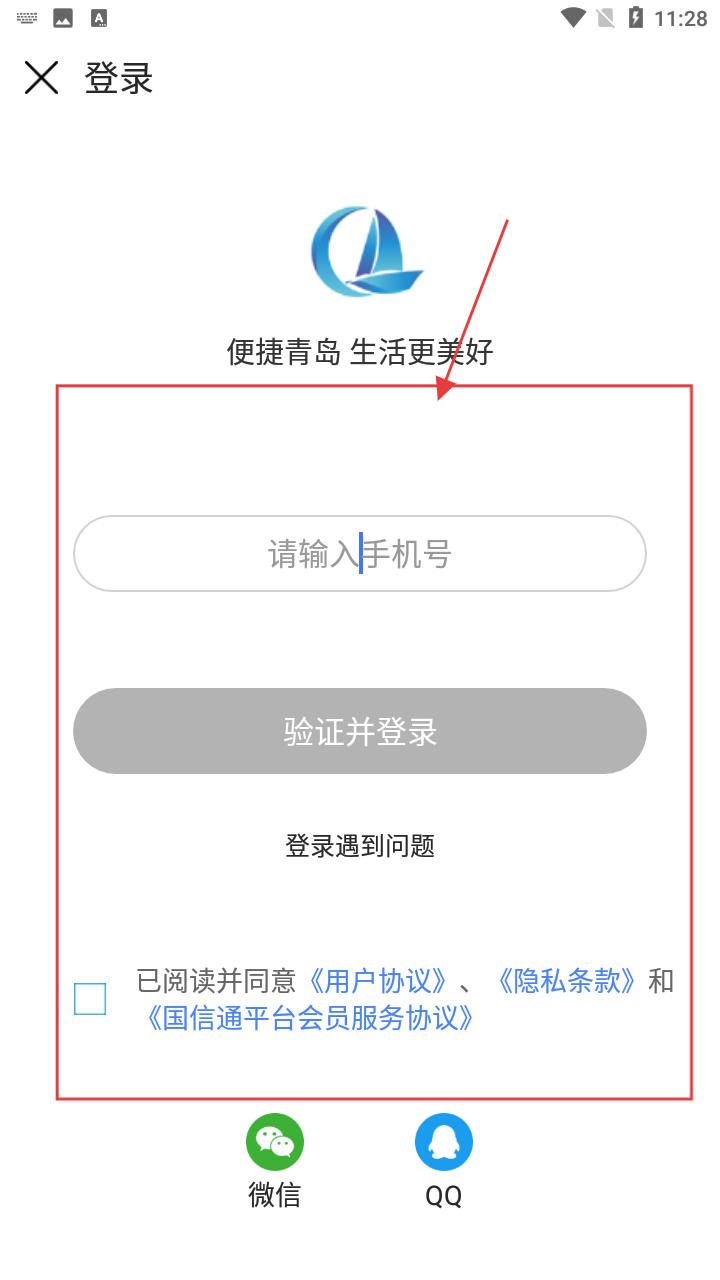Tap the phone number input field
The width and height of the screenshot is (720, 1280).
360,553
